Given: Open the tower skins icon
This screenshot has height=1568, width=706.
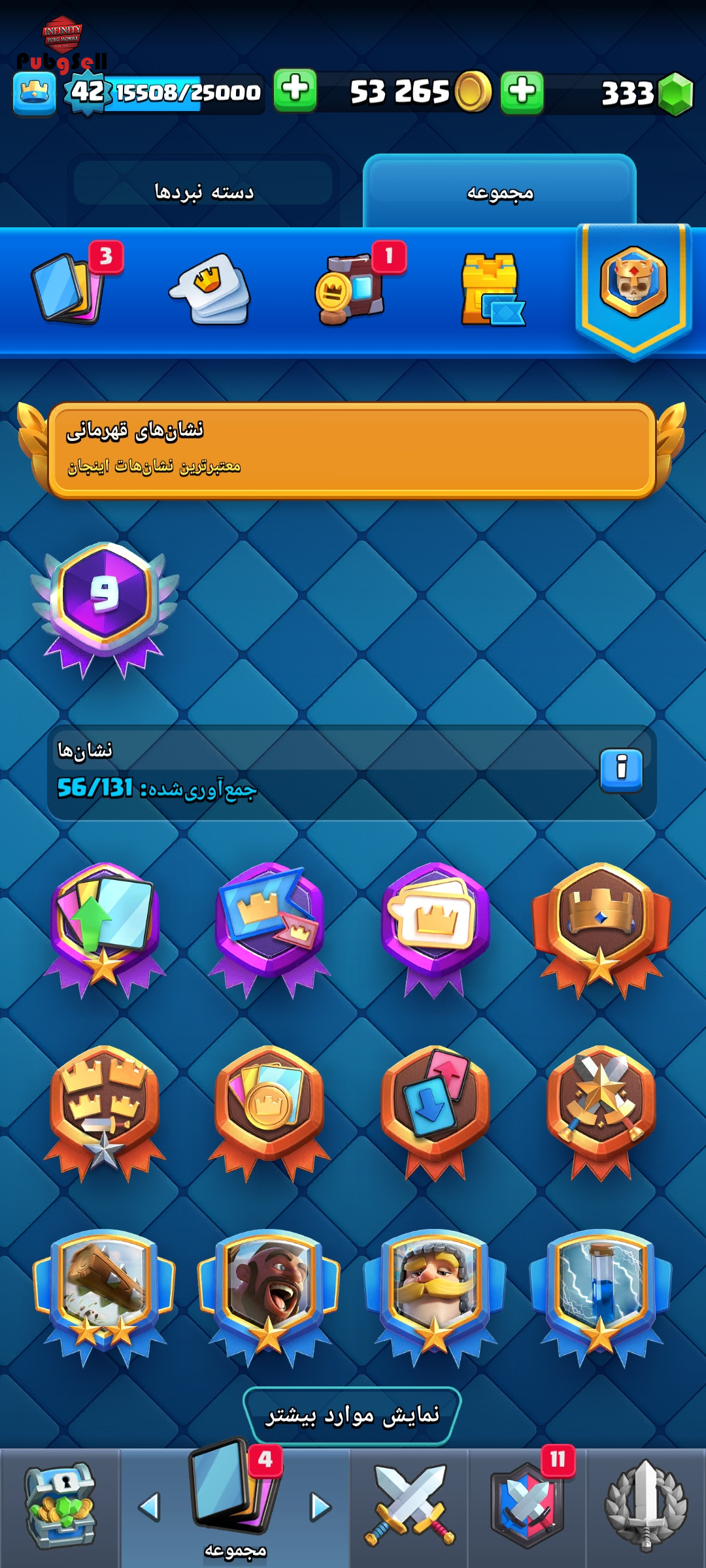Looking at the screenshot, I should tap(493, 290).
